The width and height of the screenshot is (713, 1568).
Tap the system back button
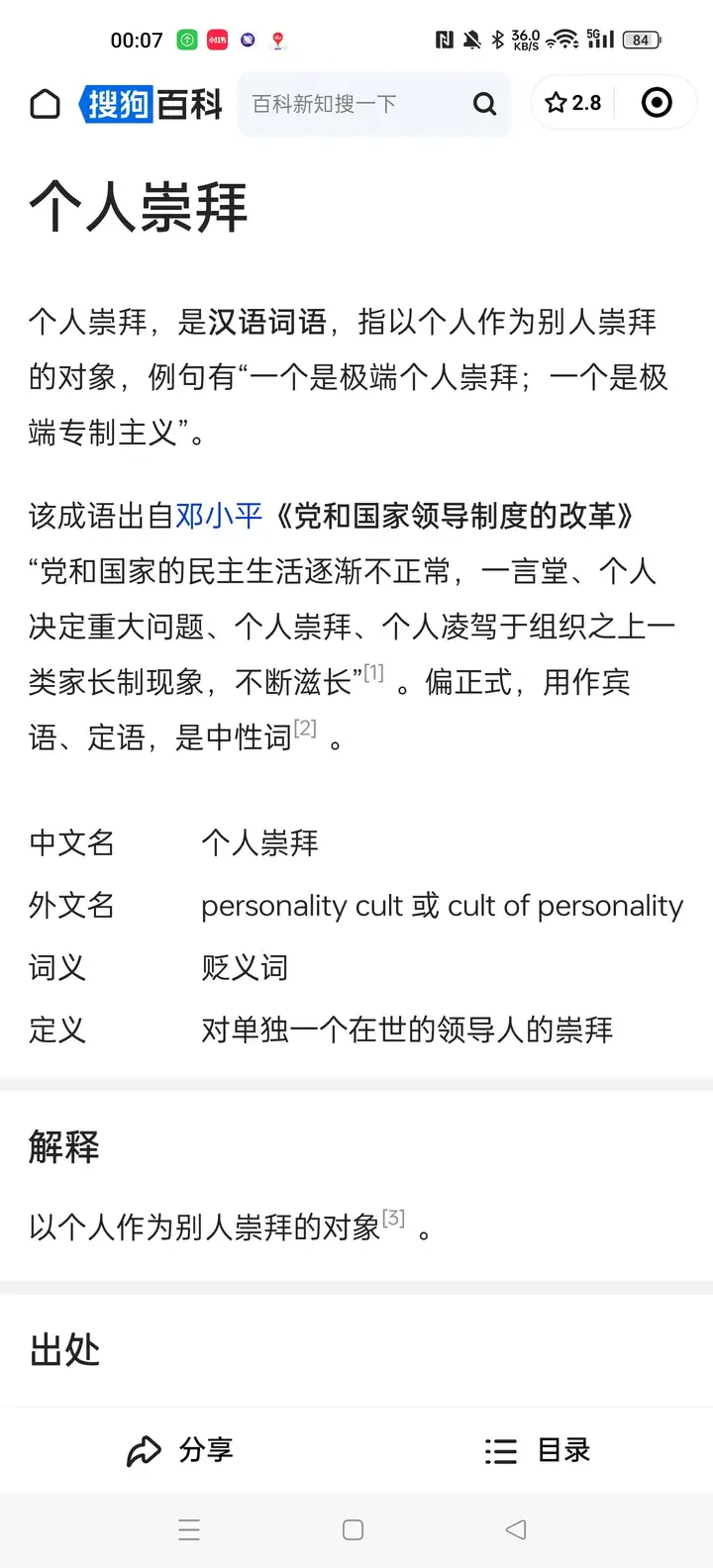(516, 1529)
